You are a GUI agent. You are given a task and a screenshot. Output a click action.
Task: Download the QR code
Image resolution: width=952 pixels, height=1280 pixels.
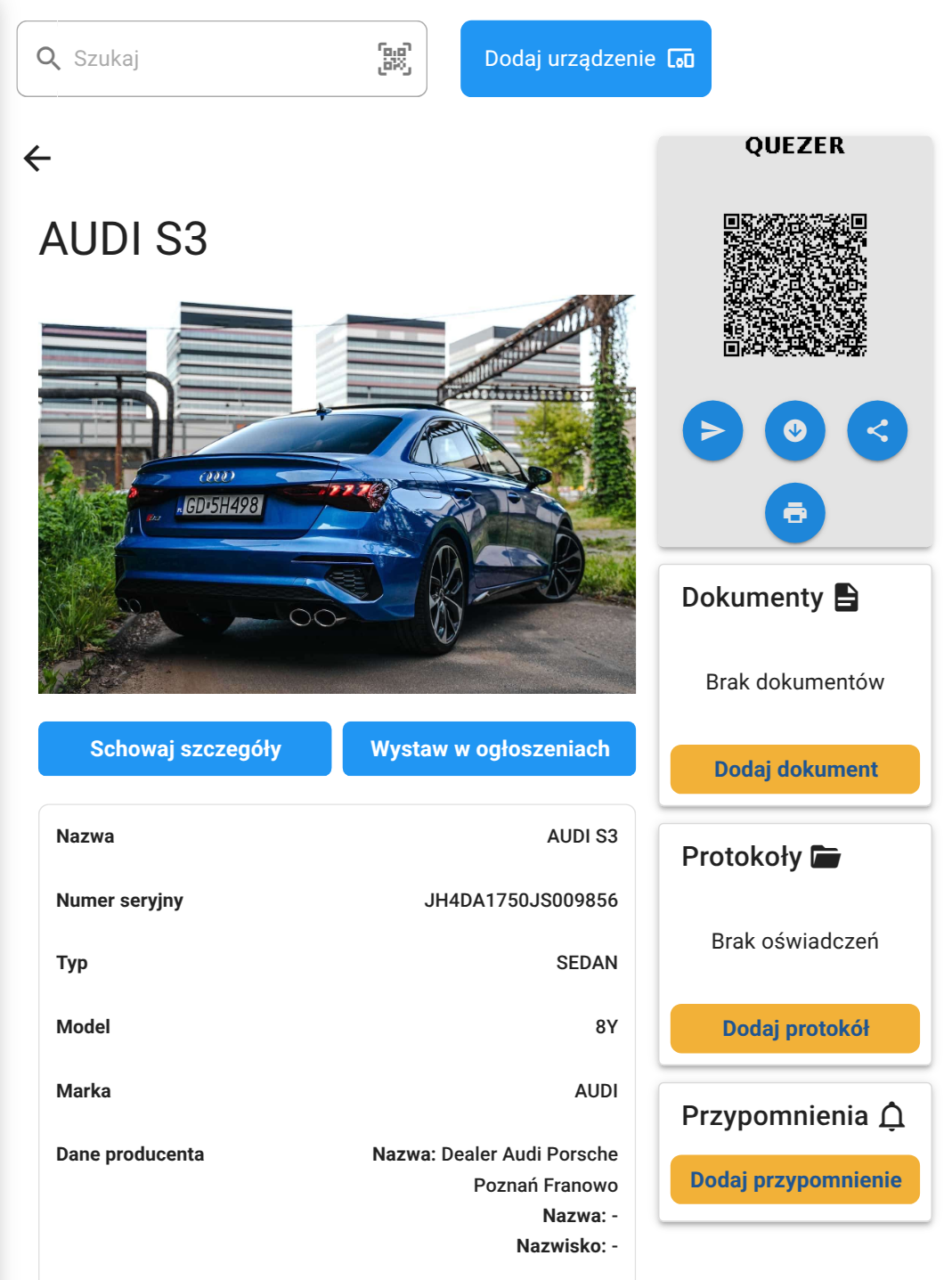coord(795,431)
